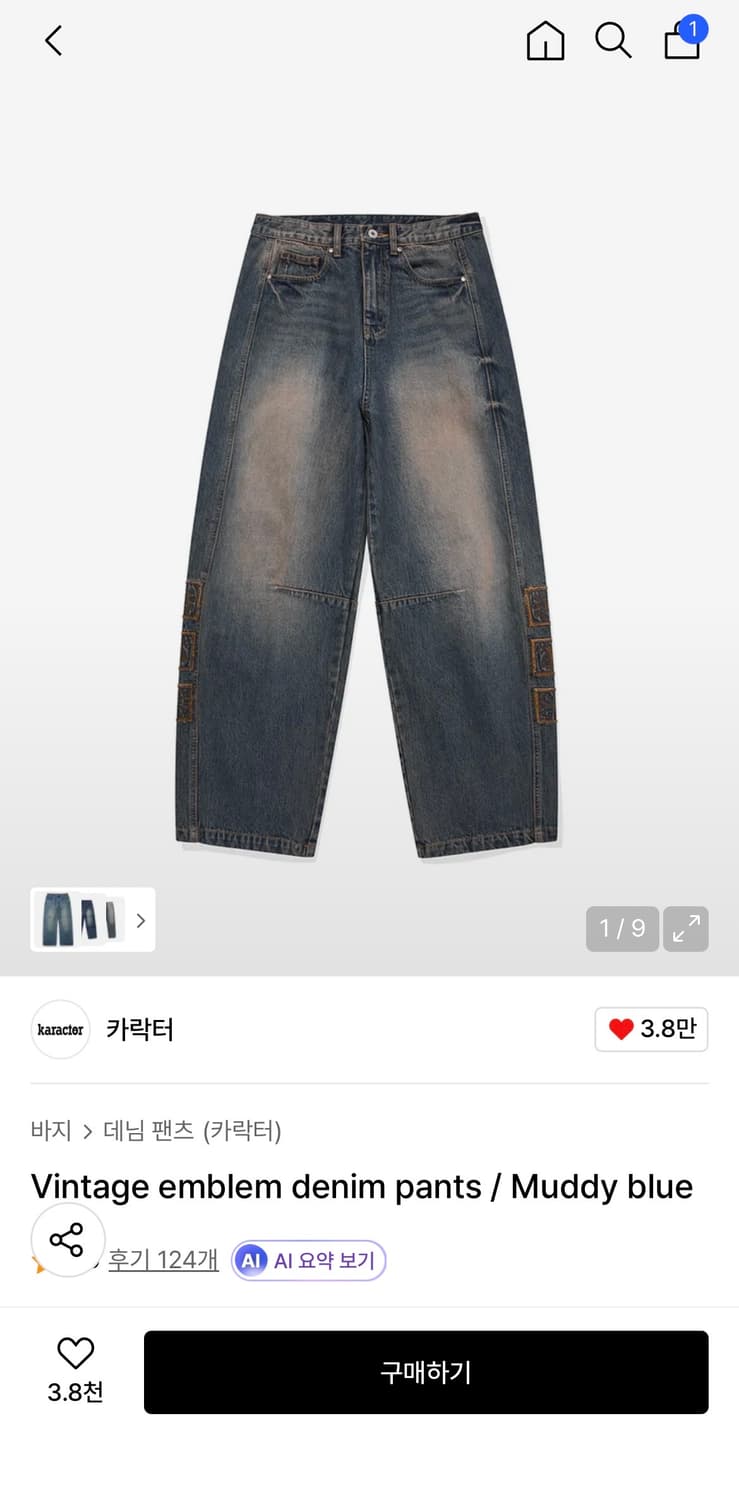The width and height of the screenshot is (739, 1500).
Task: Expand more thumbnails with chevron arrow
Action: pyautogui.click(x=140, y=919)
